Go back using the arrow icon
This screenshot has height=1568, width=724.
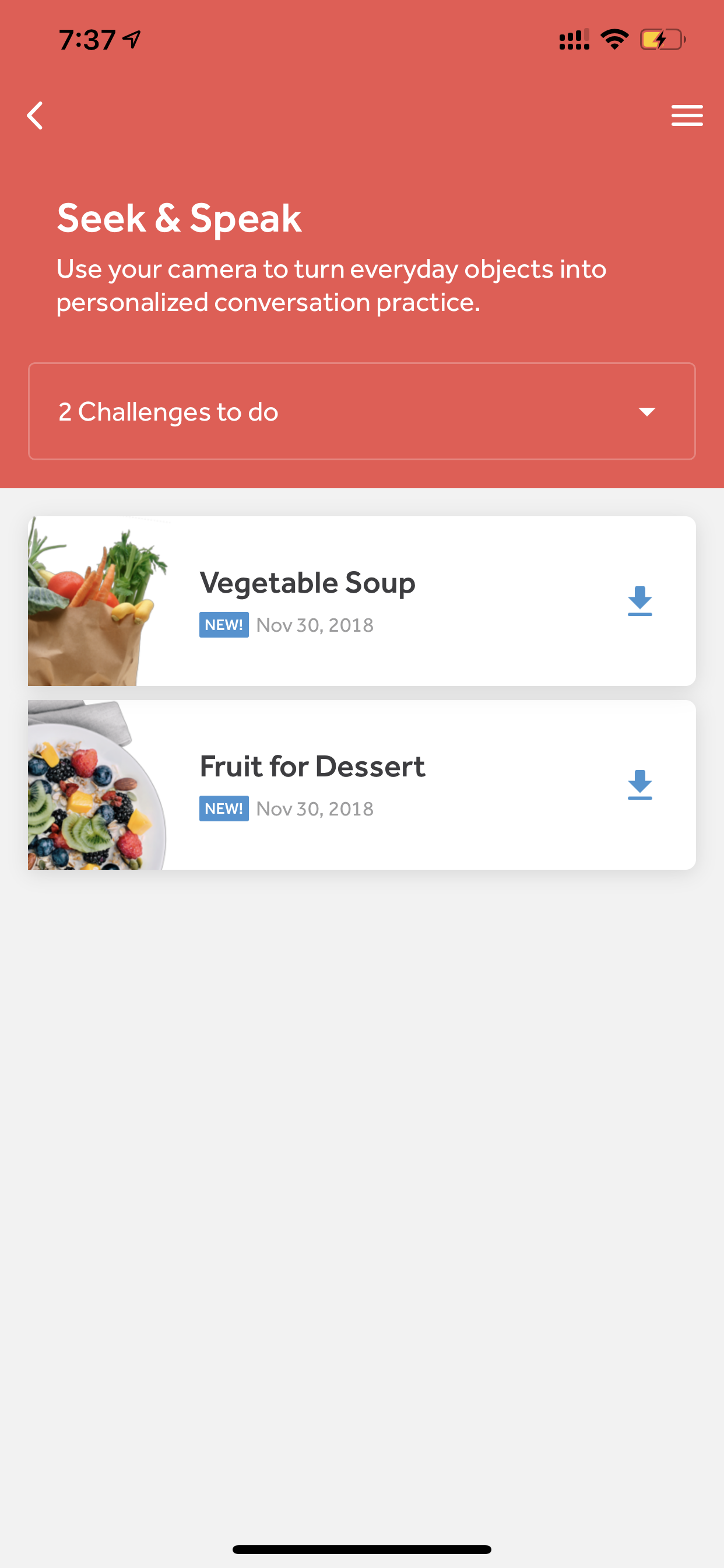(x=36, y=116)
